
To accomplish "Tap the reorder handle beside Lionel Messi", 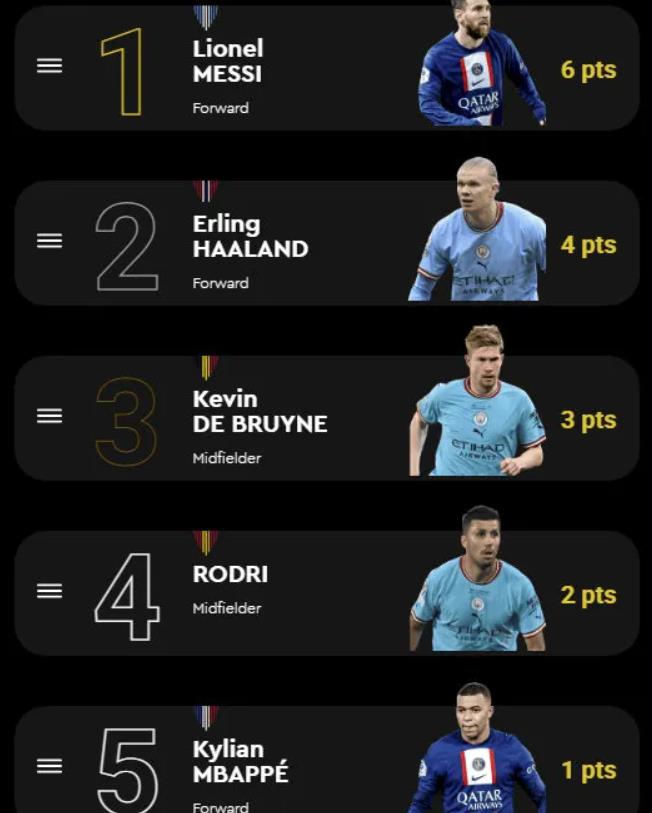I will tap(49, 65).
